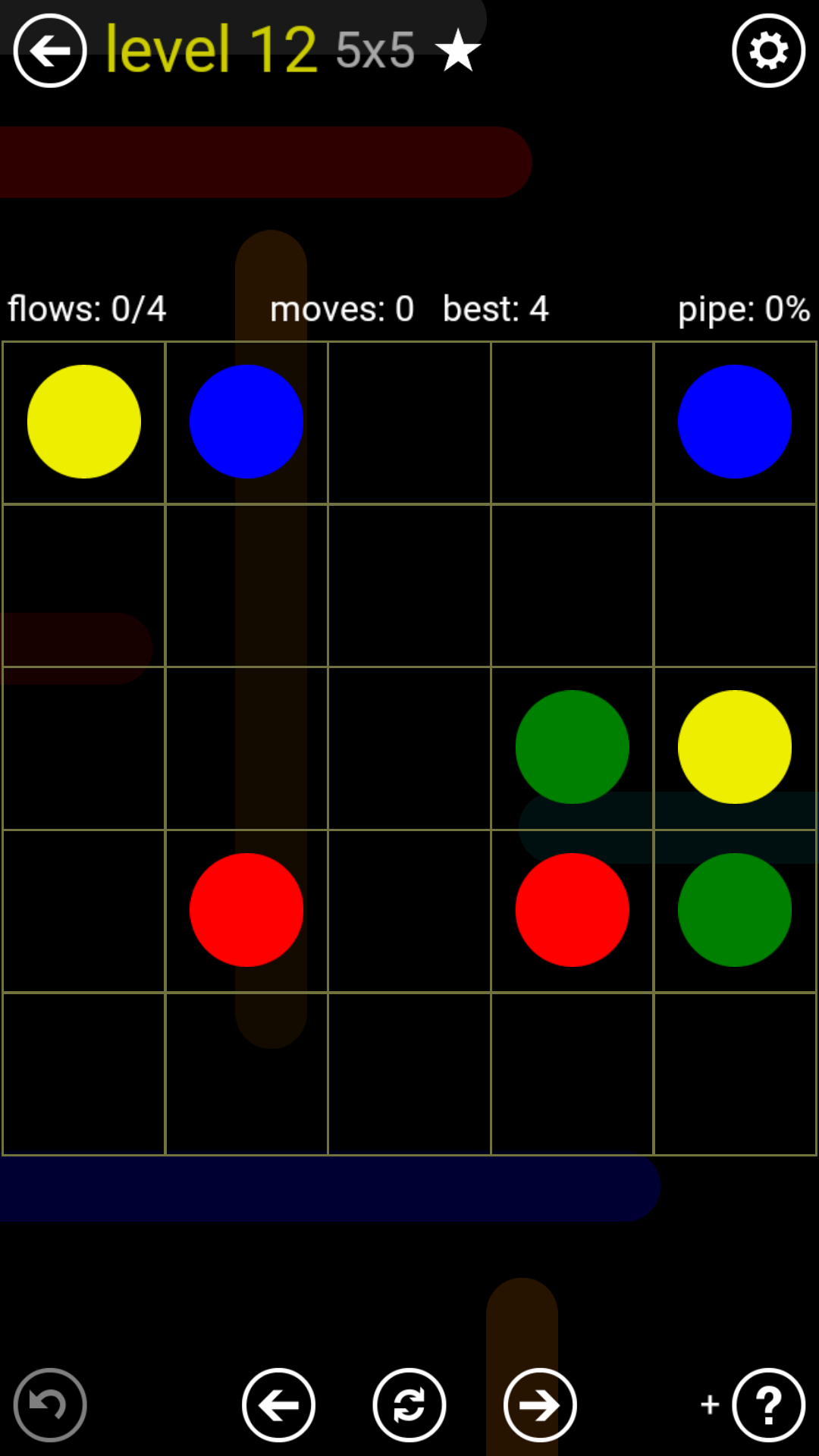This screenshot has width=819, height=1456.
Task: Select the red dot beside the green dot
Action: click(x=572, y=909)
